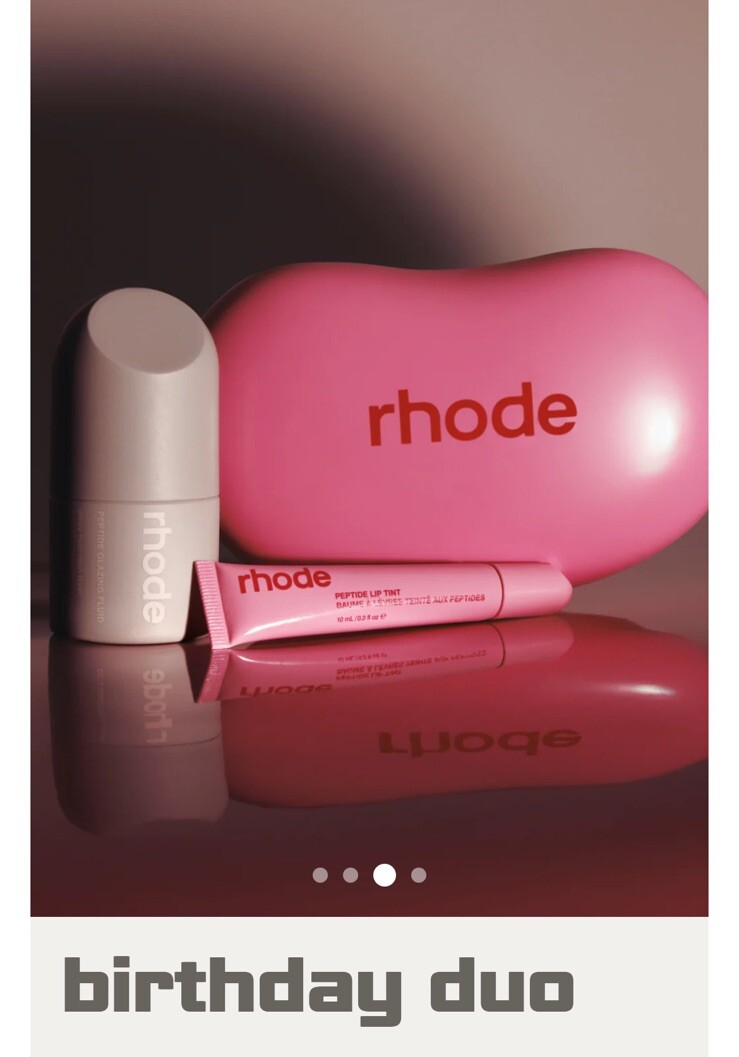Select the second carousel page dot
The width and height of the screenshot is (739, 1057).
point(350,875)
